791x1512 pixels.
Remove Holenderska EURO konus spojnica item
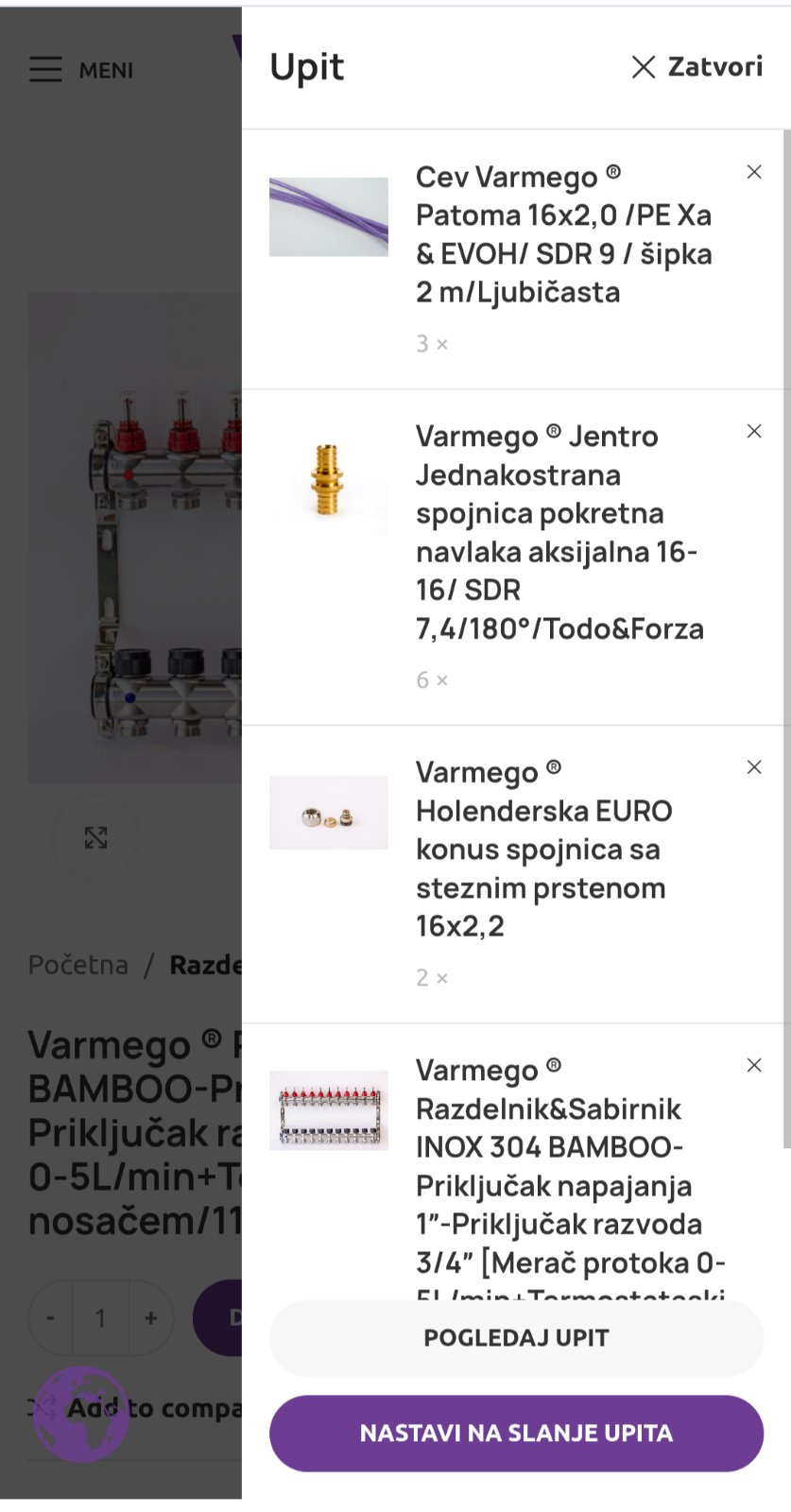[754, 767]
